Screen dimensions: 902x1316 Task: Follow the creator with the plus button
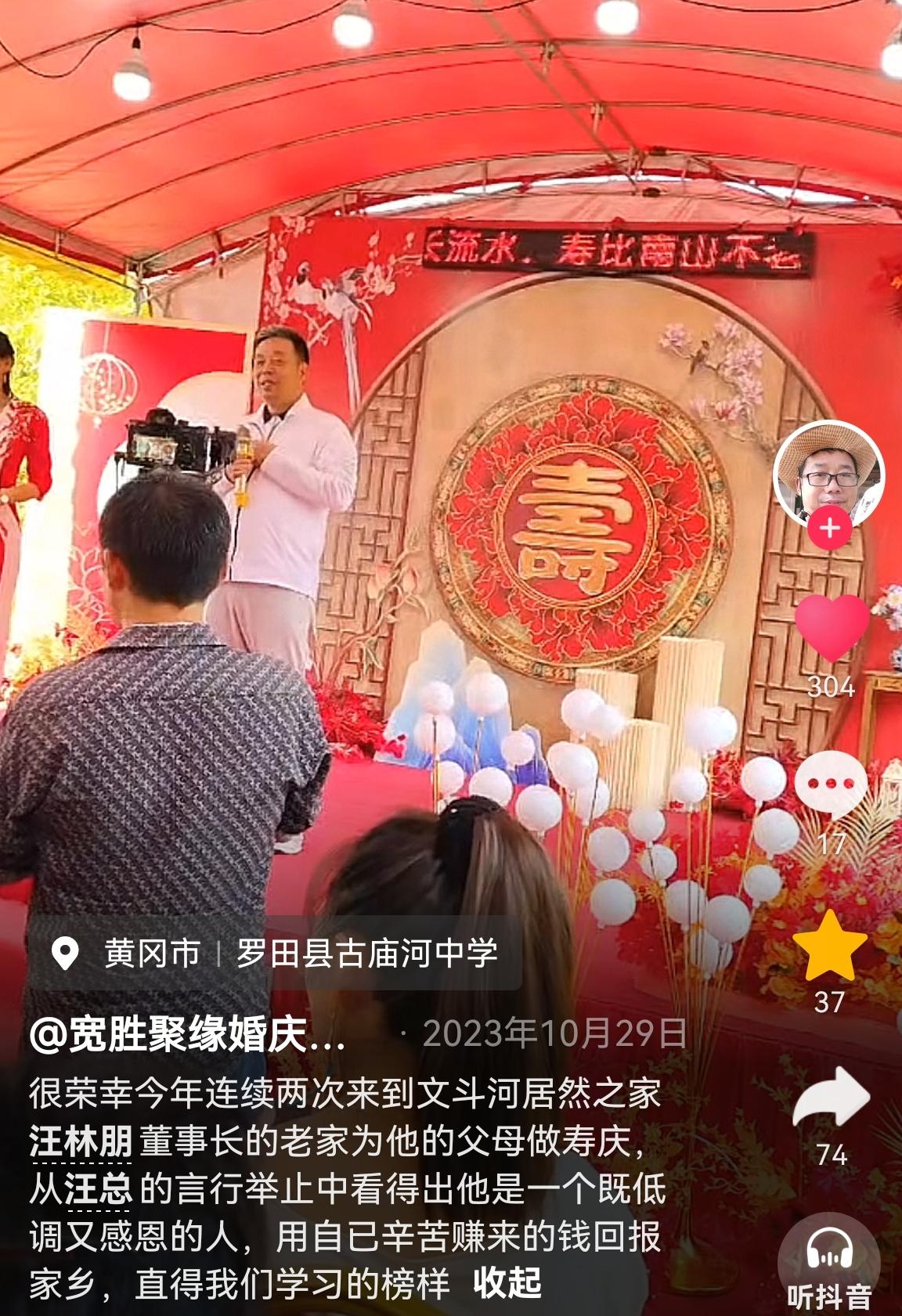point(829,528)
